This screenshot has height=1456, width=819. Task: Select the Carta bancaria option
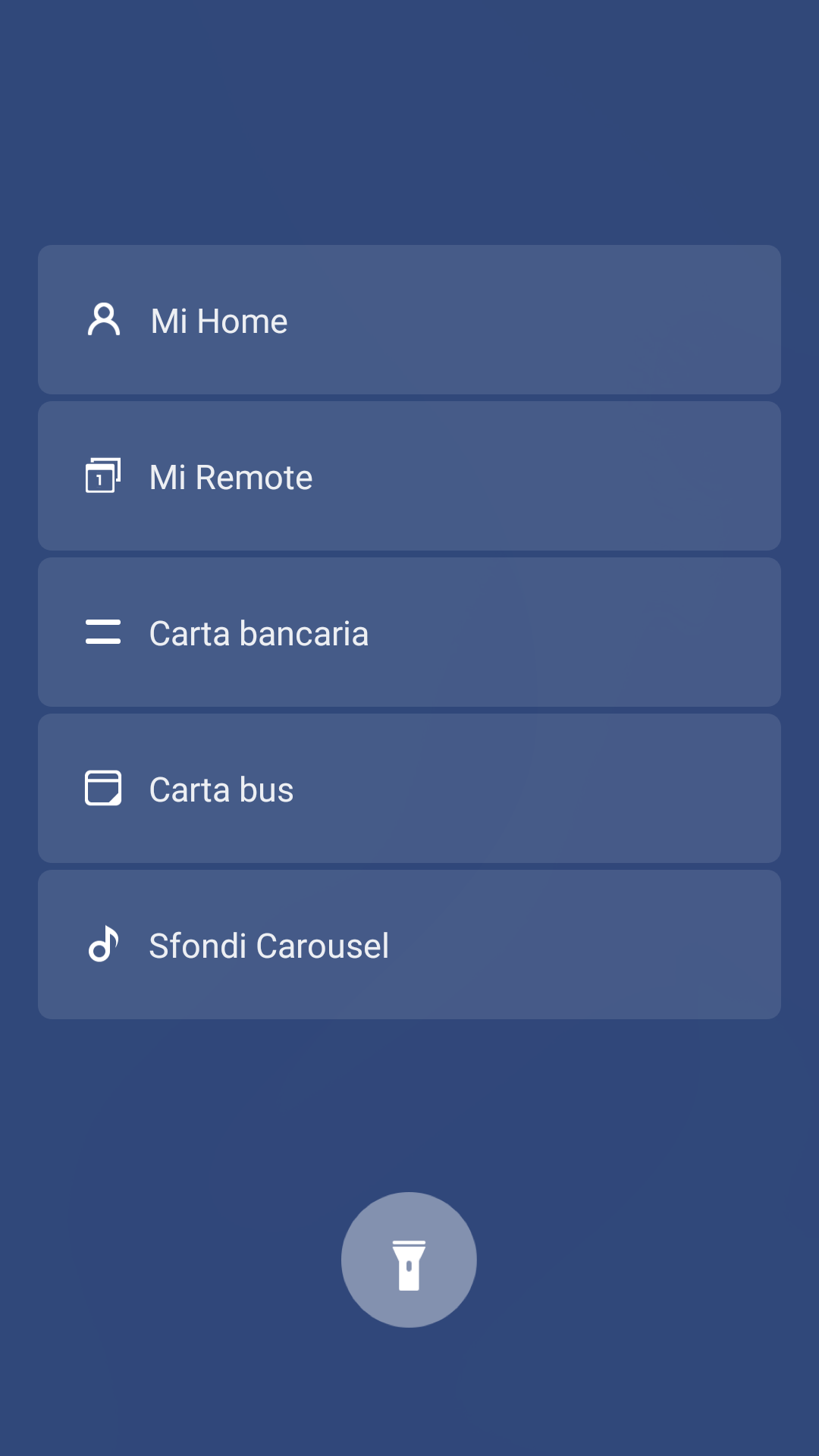click(x=409, y=632)
